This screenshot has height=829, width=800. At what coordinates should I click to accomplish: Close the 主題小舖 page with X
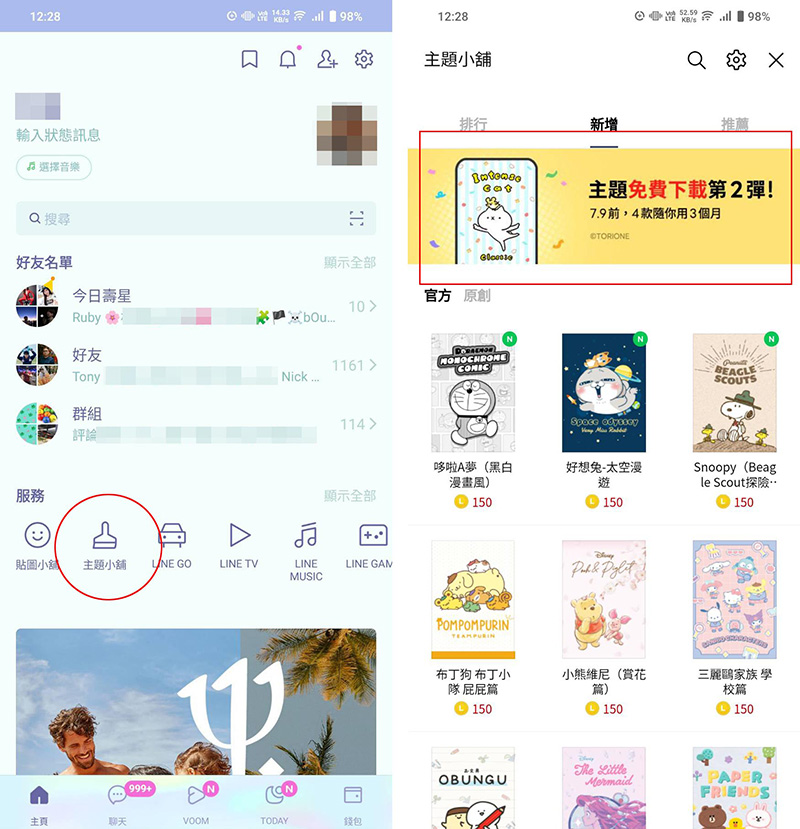point(776,61)
